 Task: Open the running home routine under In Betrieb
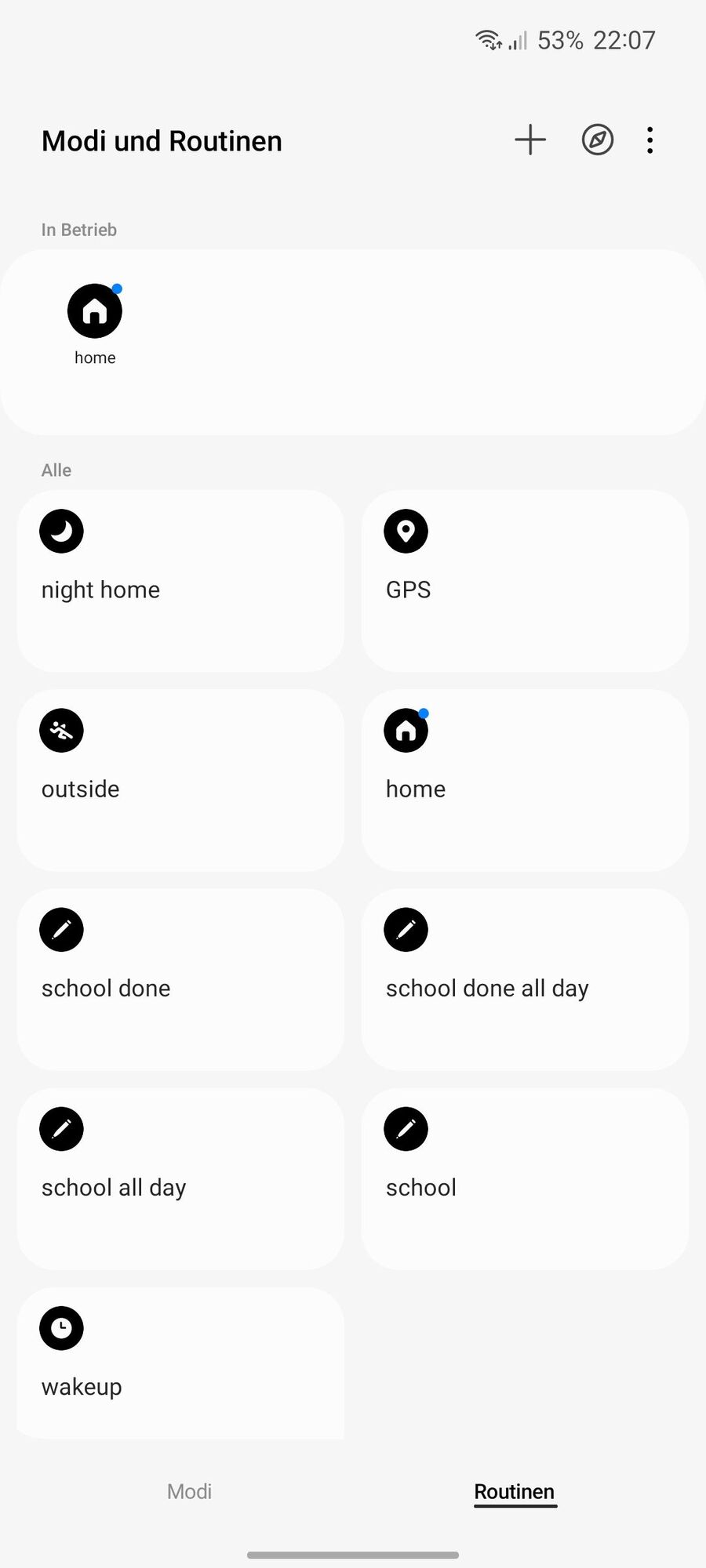point(95,323)
